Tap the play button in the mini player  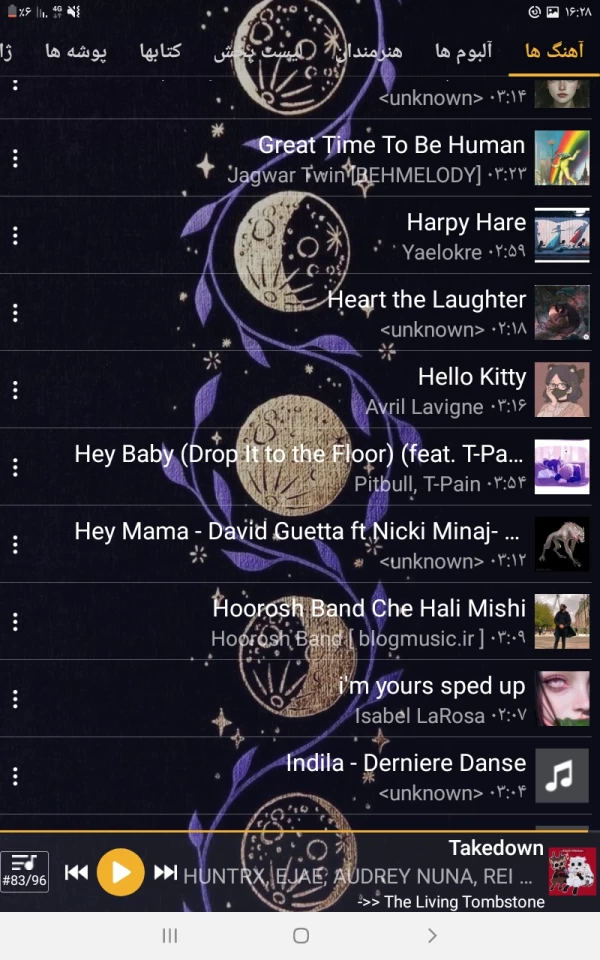coord(120,872)
